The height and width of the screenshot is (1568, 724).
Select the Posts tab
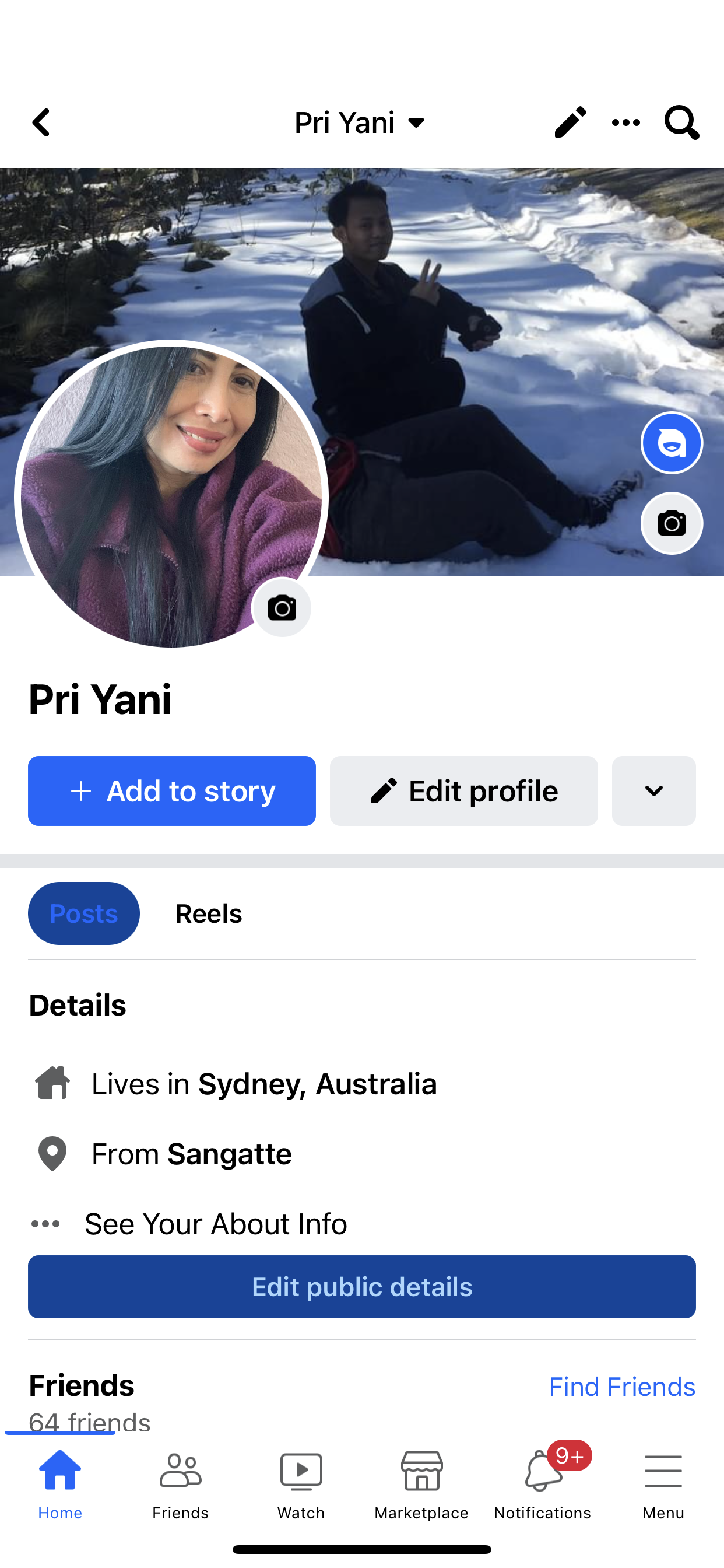point(84,914)
